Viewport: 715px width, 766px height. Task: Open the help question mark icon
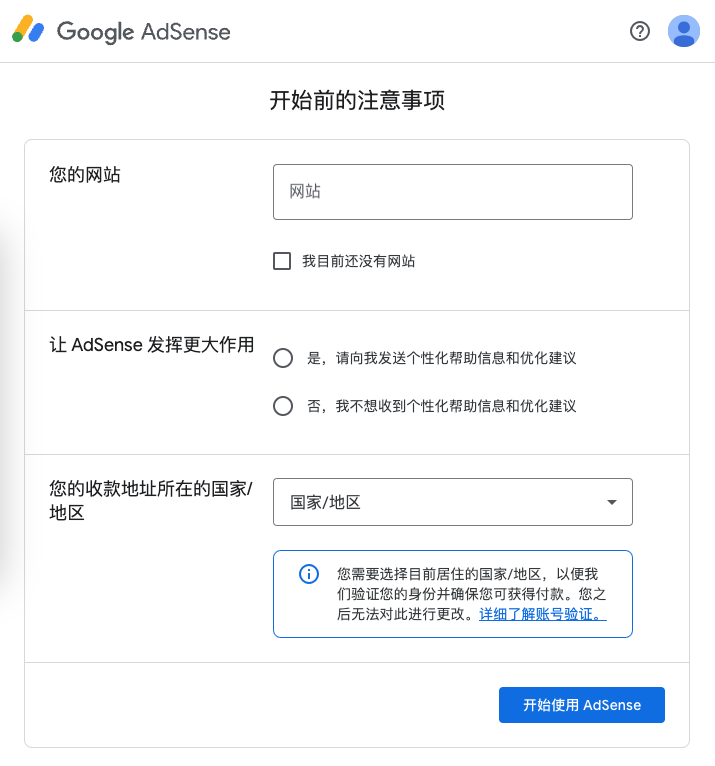point(640,32)
